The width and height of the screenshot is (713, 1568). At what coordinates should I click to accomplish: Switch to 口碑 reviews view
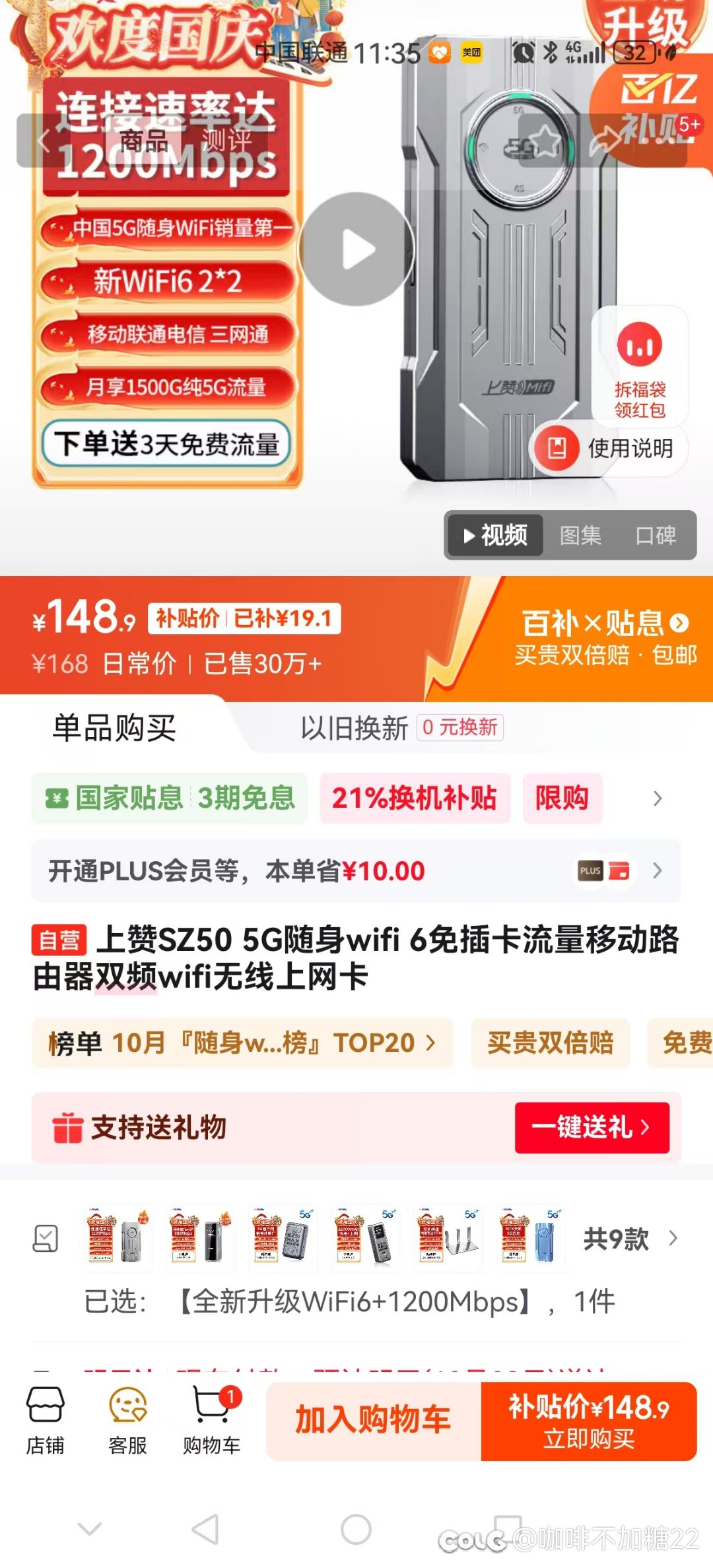tap(656, 535)
